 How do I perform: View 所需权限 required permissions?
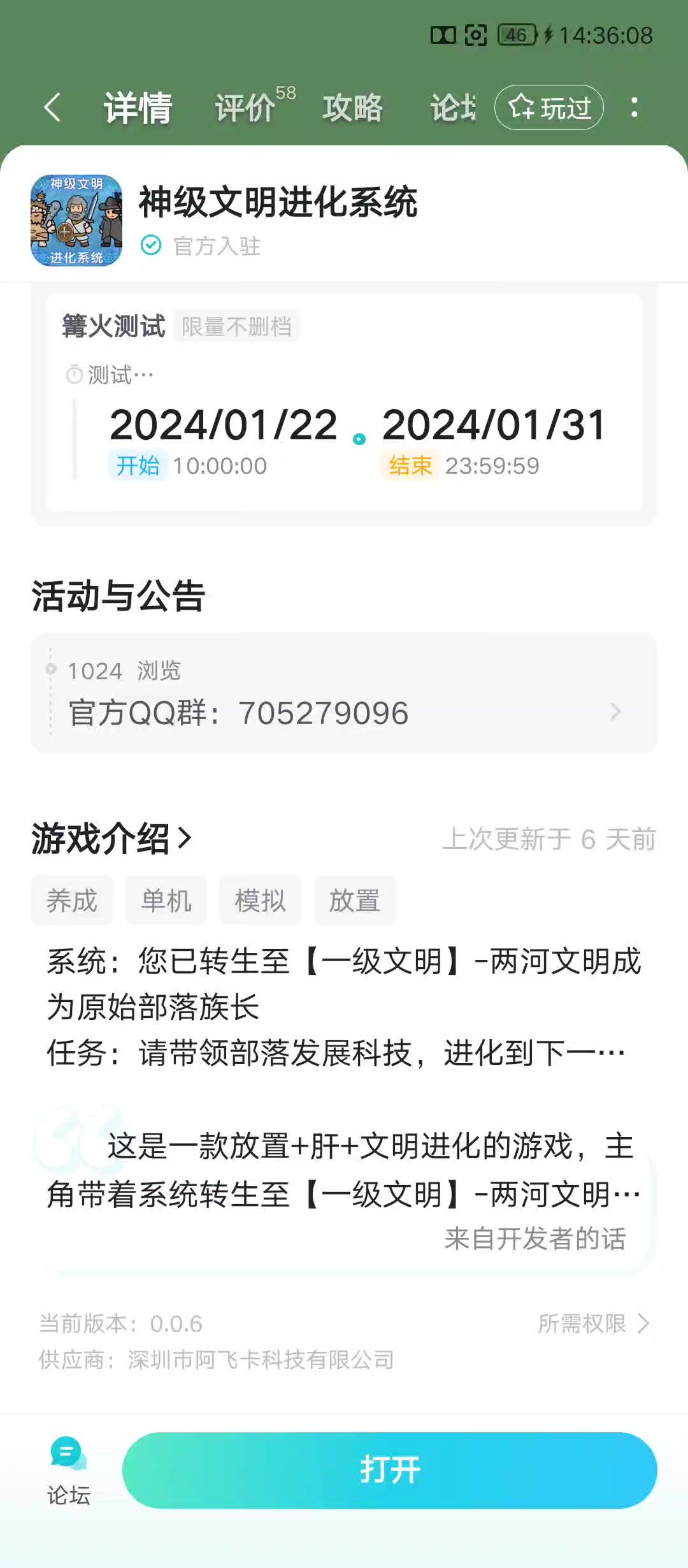click(x=592, y=1324)
